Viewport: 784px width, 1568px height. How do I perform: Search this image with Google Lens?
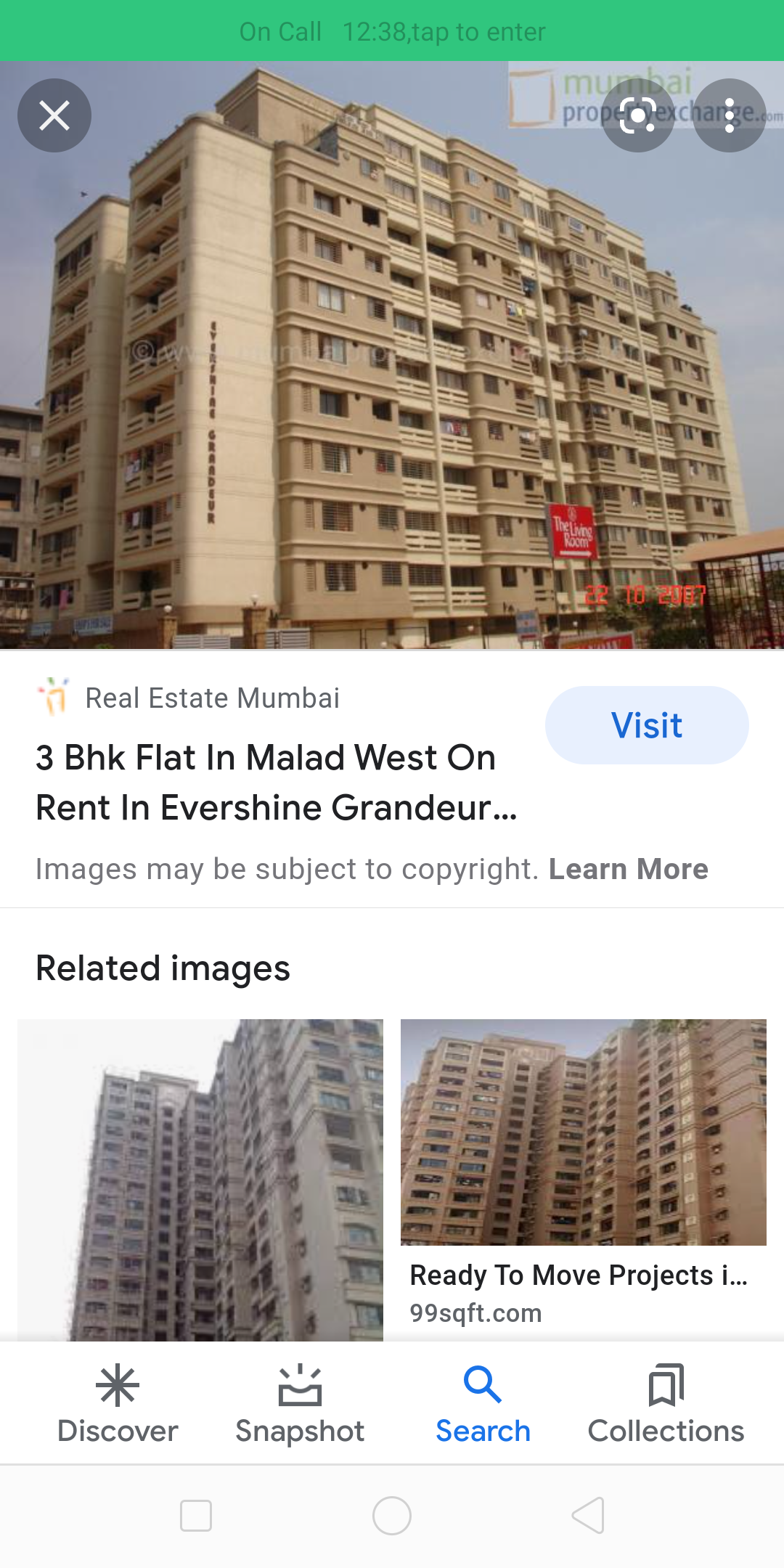pyautogui.click(x=638, y=115)
